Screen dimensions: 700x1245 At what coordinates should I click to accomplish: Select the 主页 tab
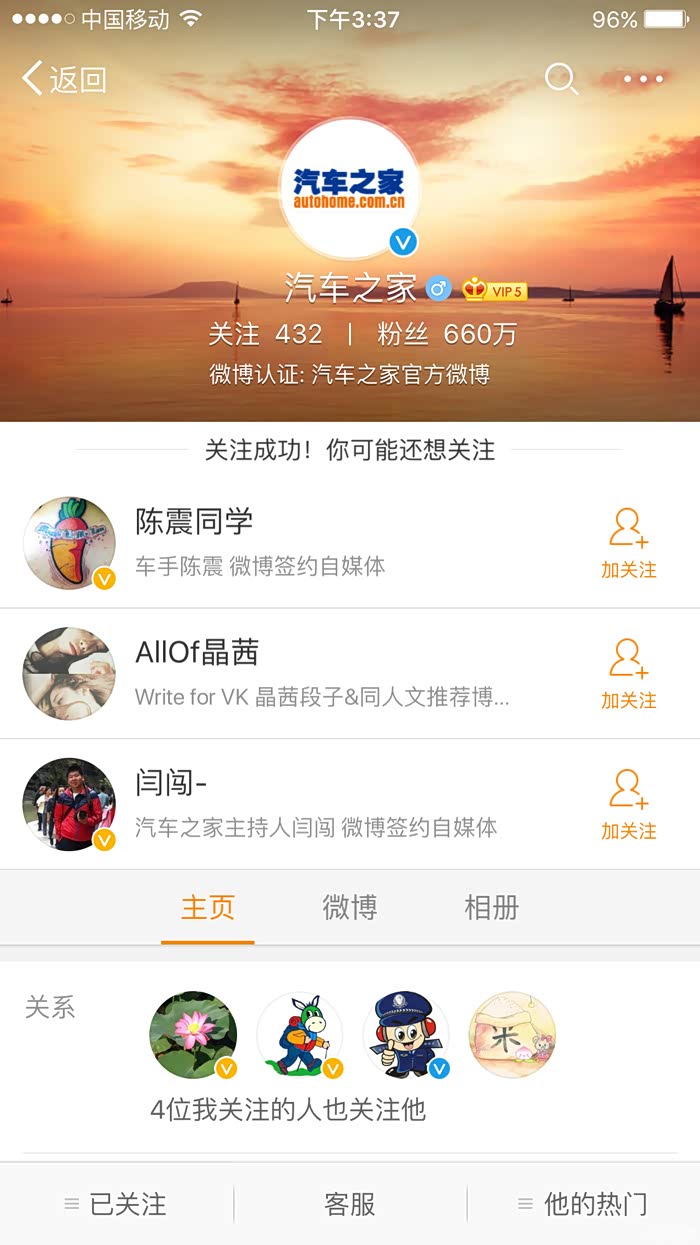click(x=208, y=908)
